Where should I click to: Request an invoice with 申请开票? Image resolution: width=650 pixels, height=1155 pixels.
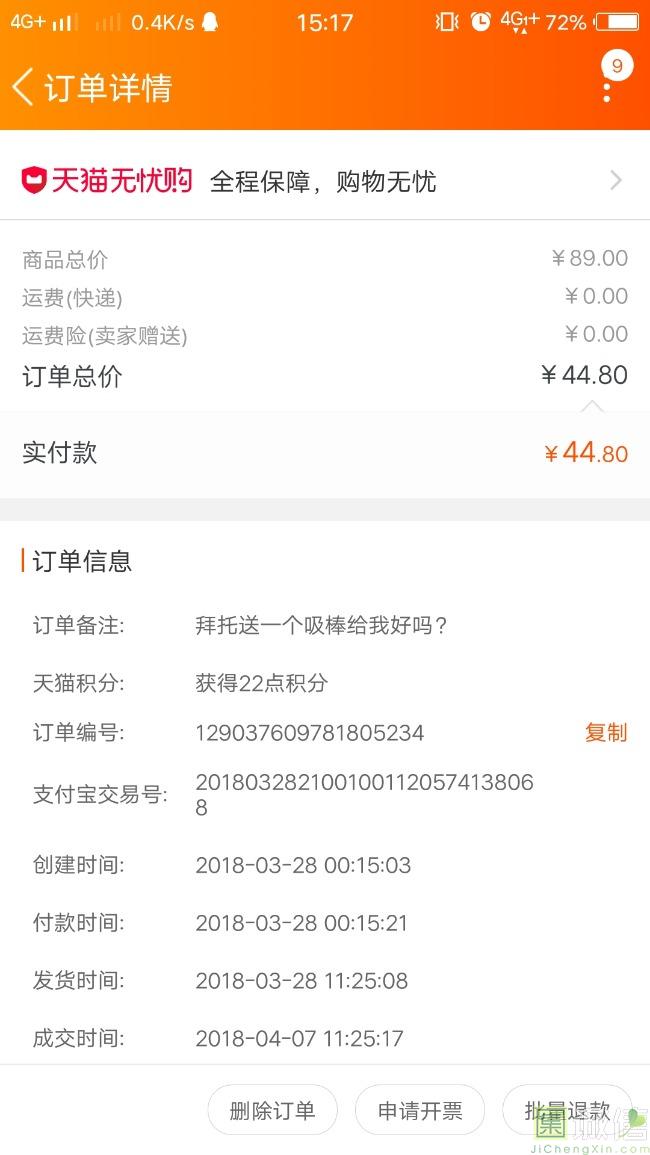point(419,1110)
